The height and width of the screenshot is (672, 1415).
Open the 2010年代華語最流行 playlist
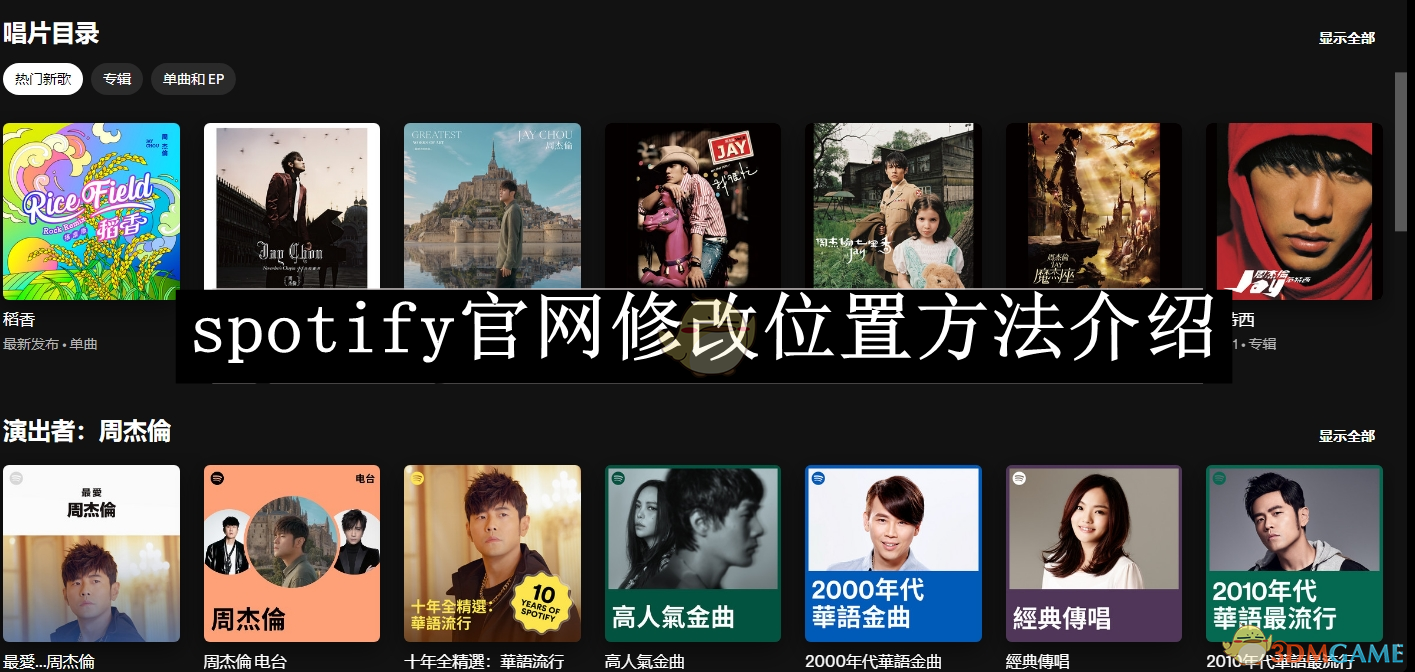[1294, 553]
